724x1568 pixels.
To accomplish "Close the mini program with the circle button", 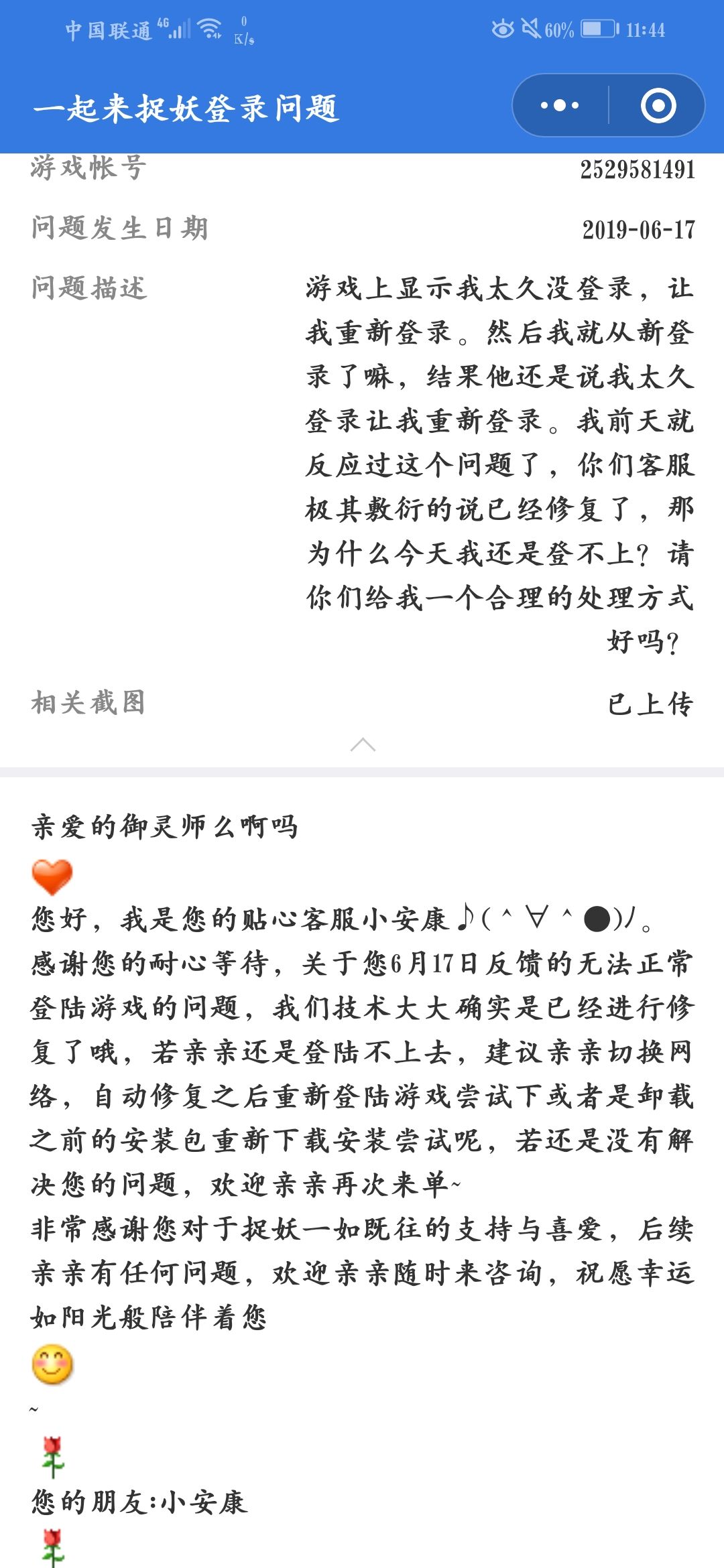I will coord(658,105).
